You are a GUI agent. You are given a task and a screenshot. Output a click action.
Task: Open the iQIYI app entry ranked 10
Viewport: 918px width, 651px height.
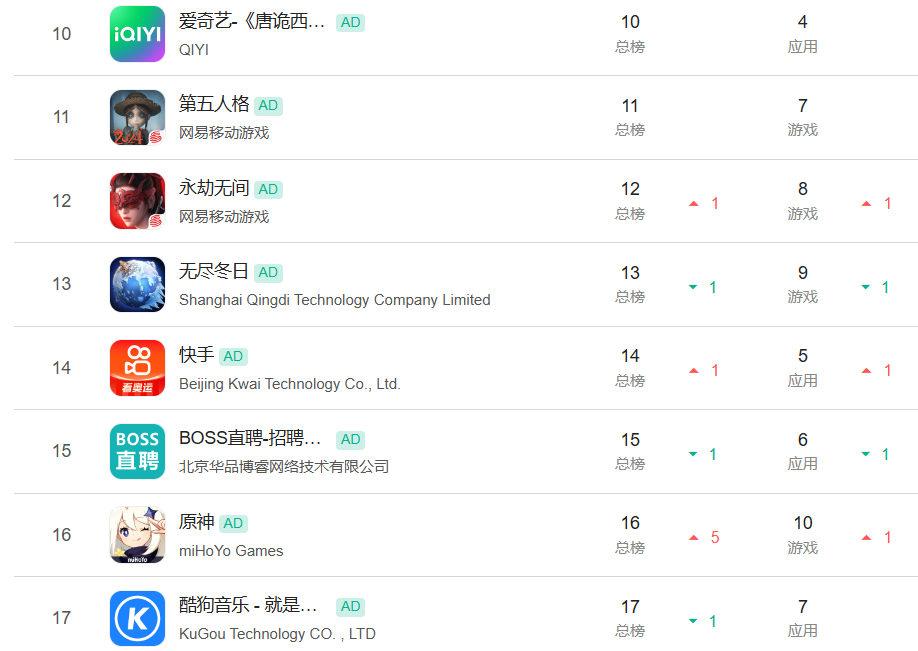click(x=251, y=22)
